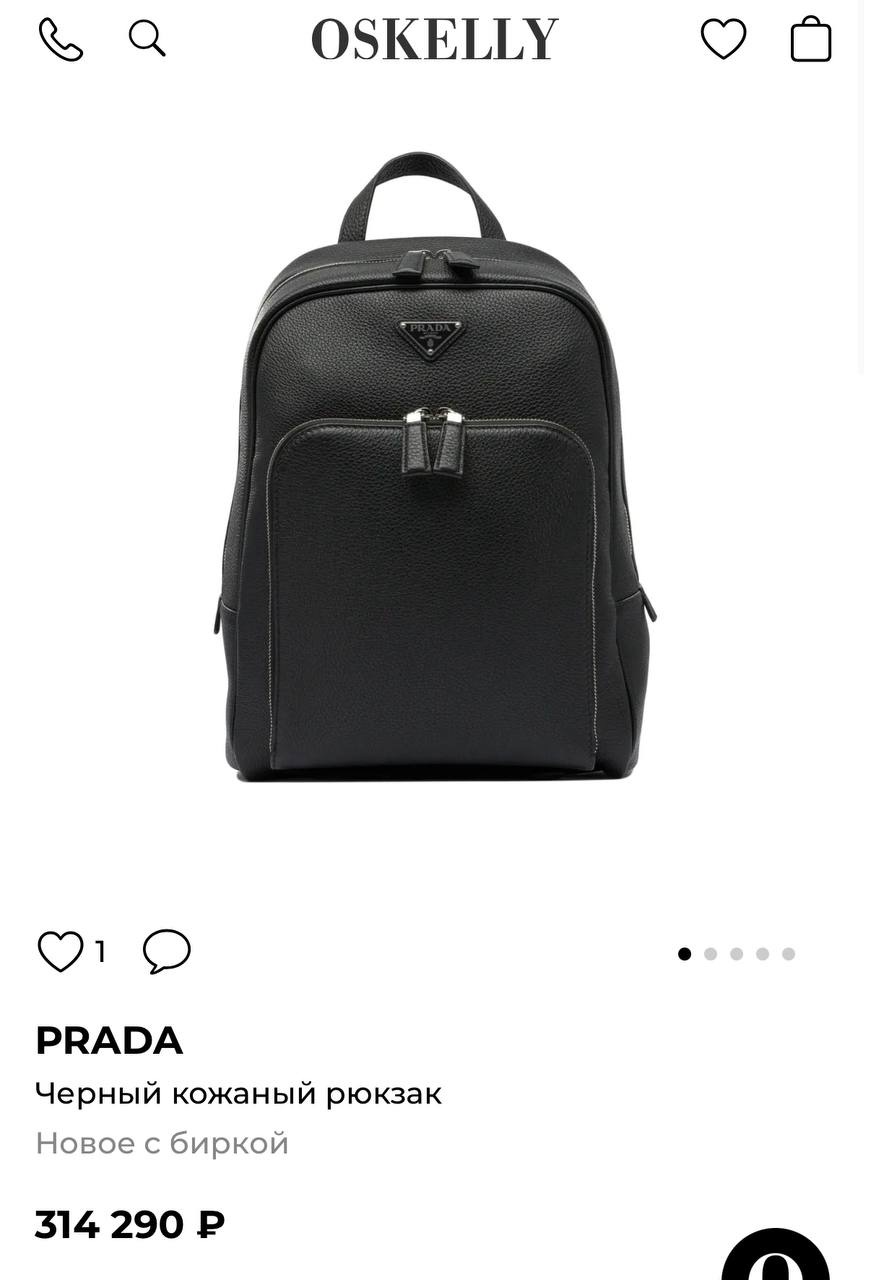Open the PRADA brand page

[x=109, y=1041]
